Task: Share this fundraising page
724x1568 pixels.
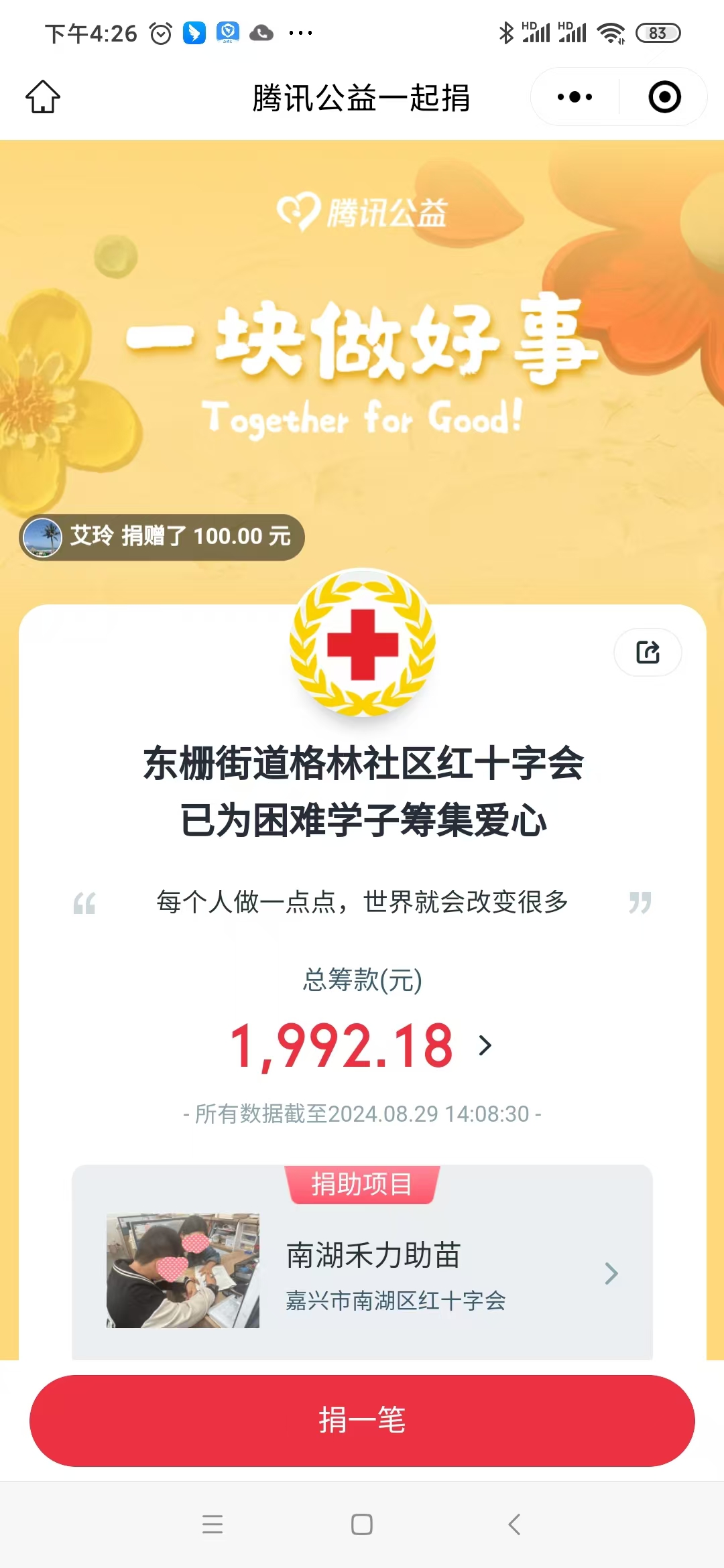Action: 648,652
